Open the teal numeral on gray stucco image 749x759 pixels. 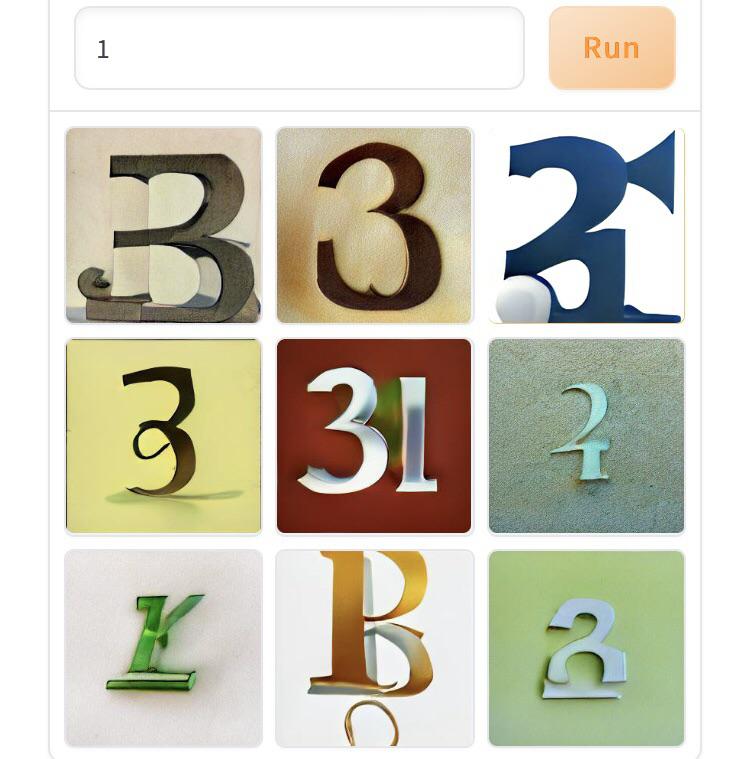coord(586,436)
